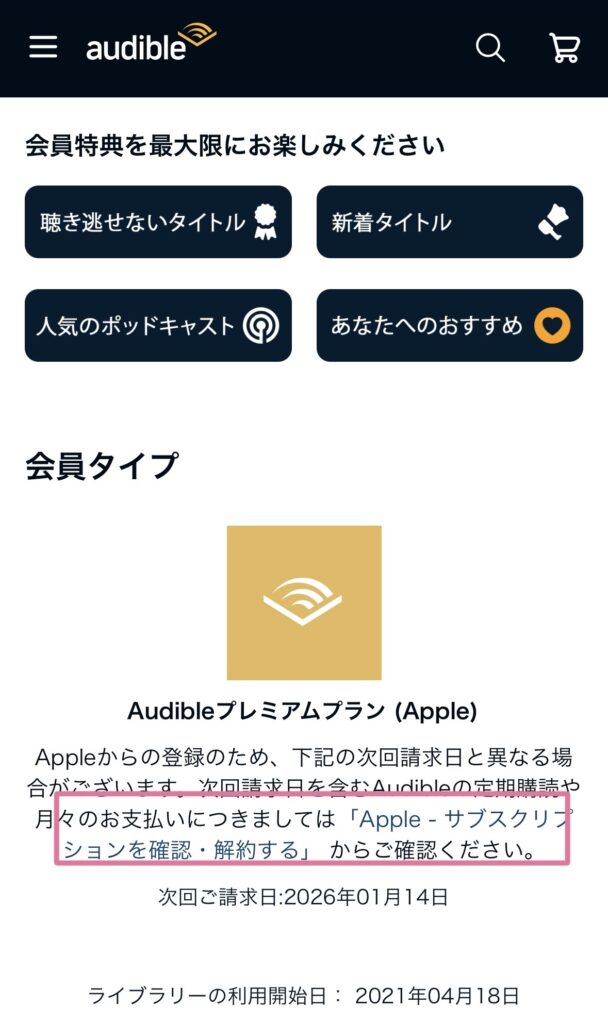608x1024 pixels.
Task: Open 聴き逃せないタイトル
Action: [158, 222]
